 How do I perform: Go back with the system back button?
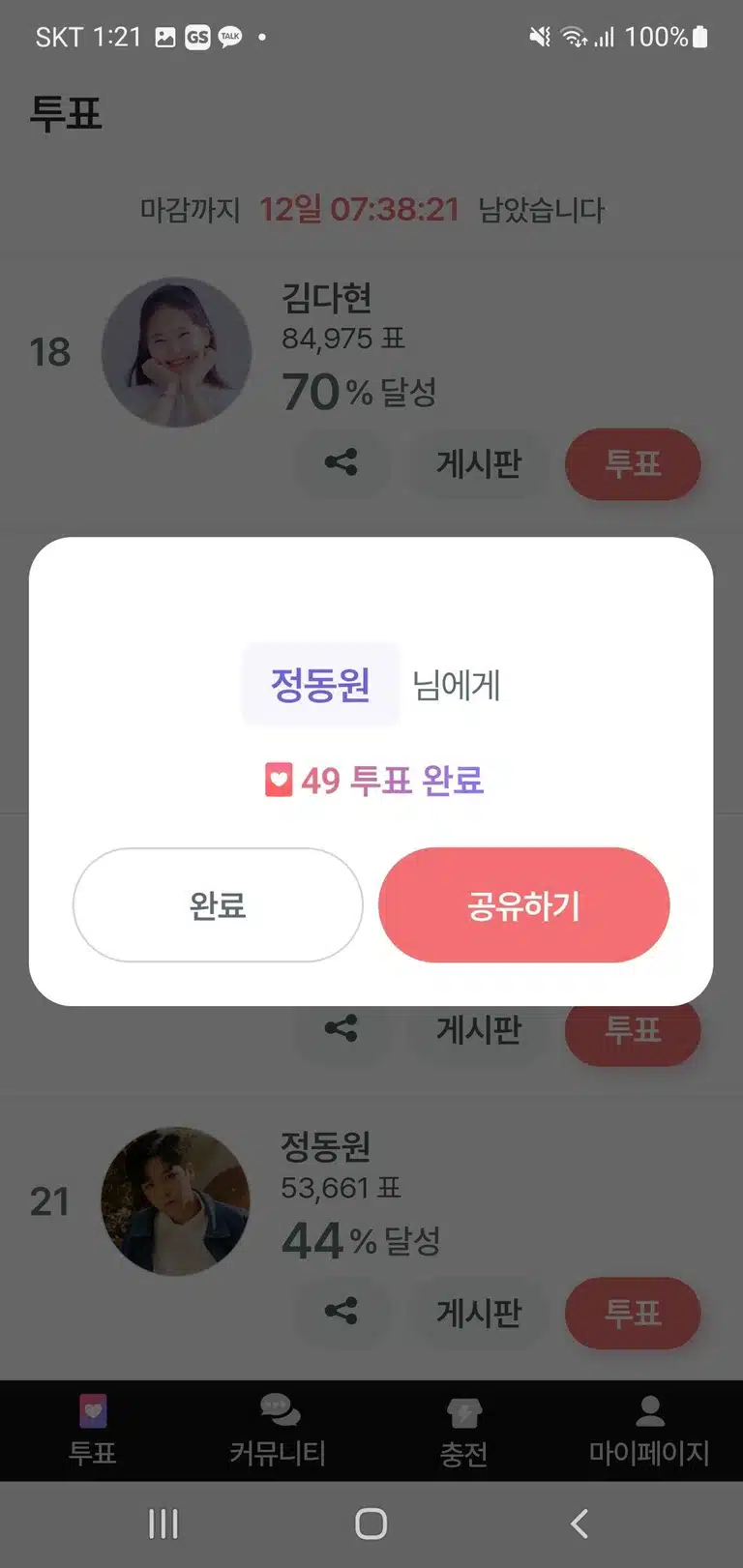tap(579, 1524)
